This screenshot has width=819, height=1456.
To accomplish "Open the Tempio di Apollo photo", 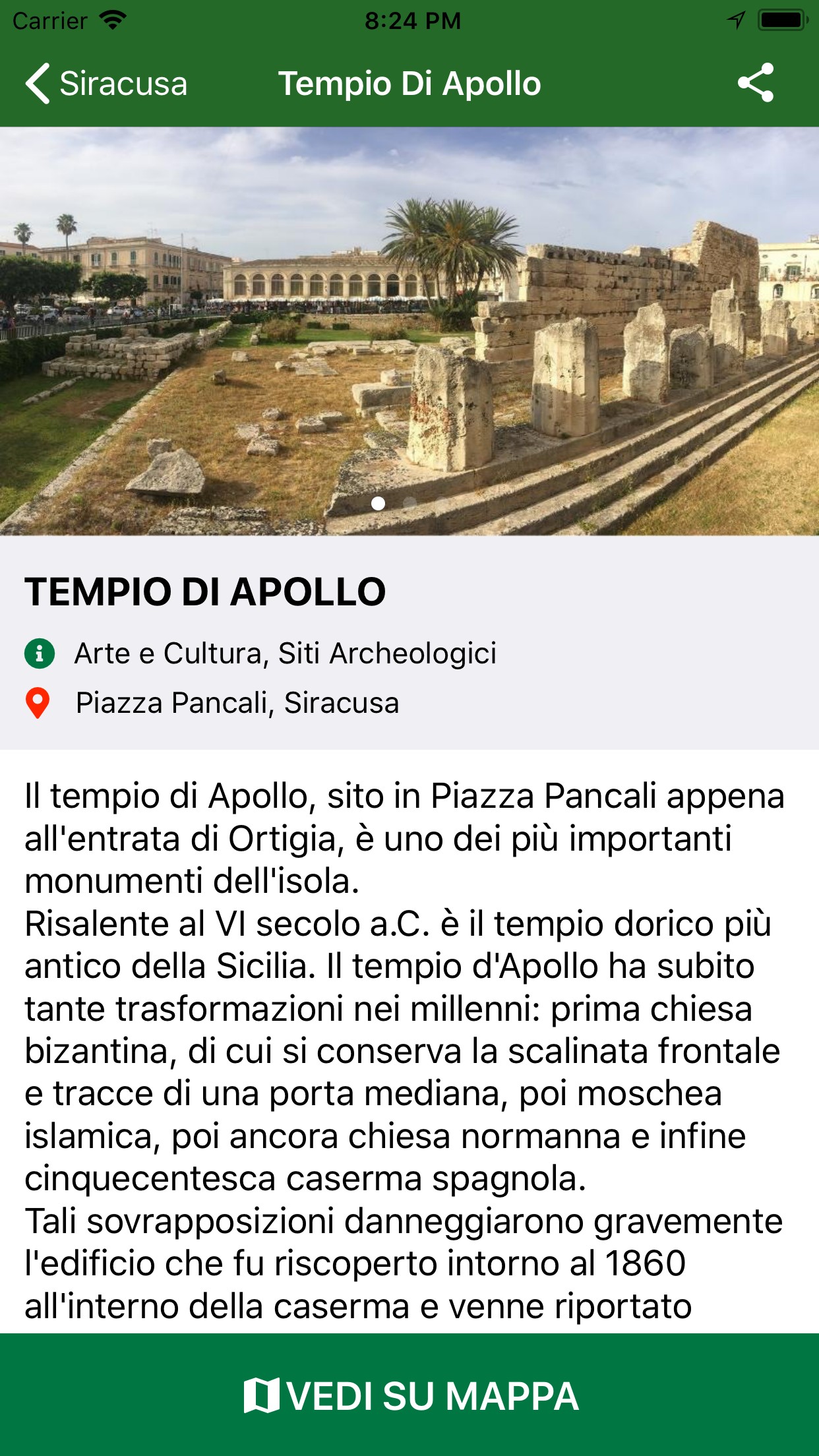I will tap(409, 330).
